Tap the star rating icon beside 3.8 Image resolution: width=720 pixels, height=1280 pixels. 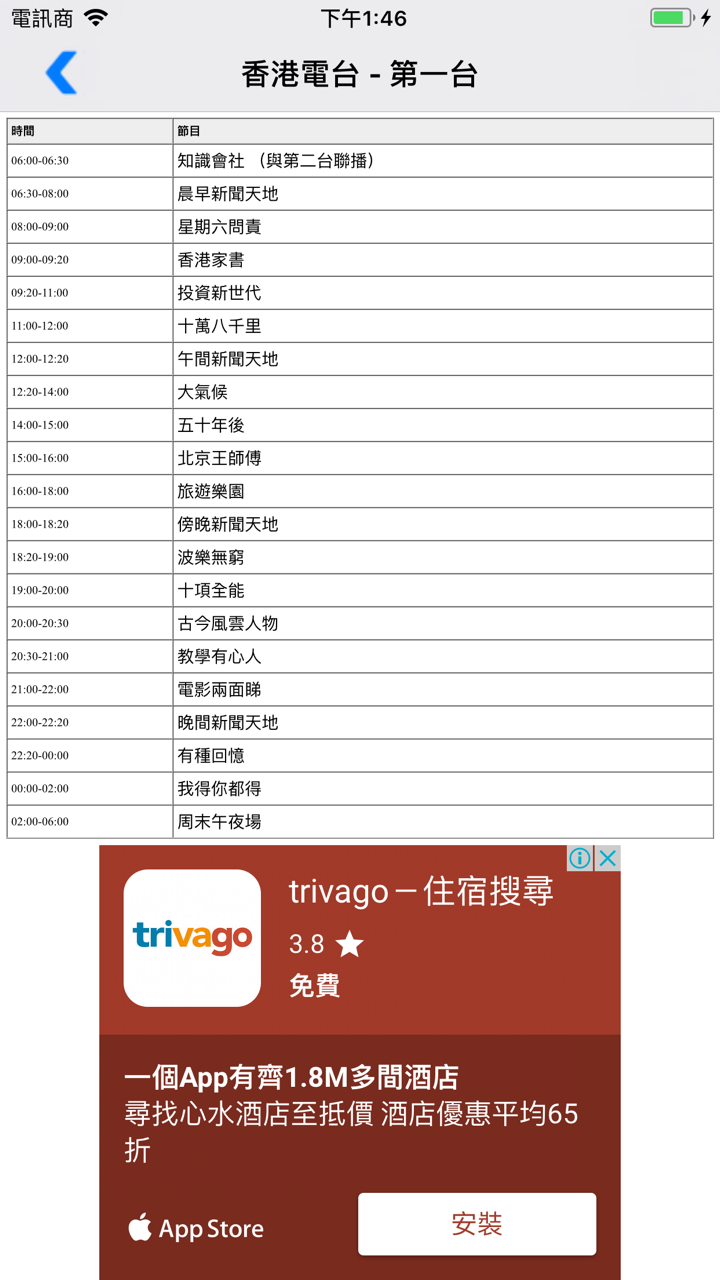[349, 944]
